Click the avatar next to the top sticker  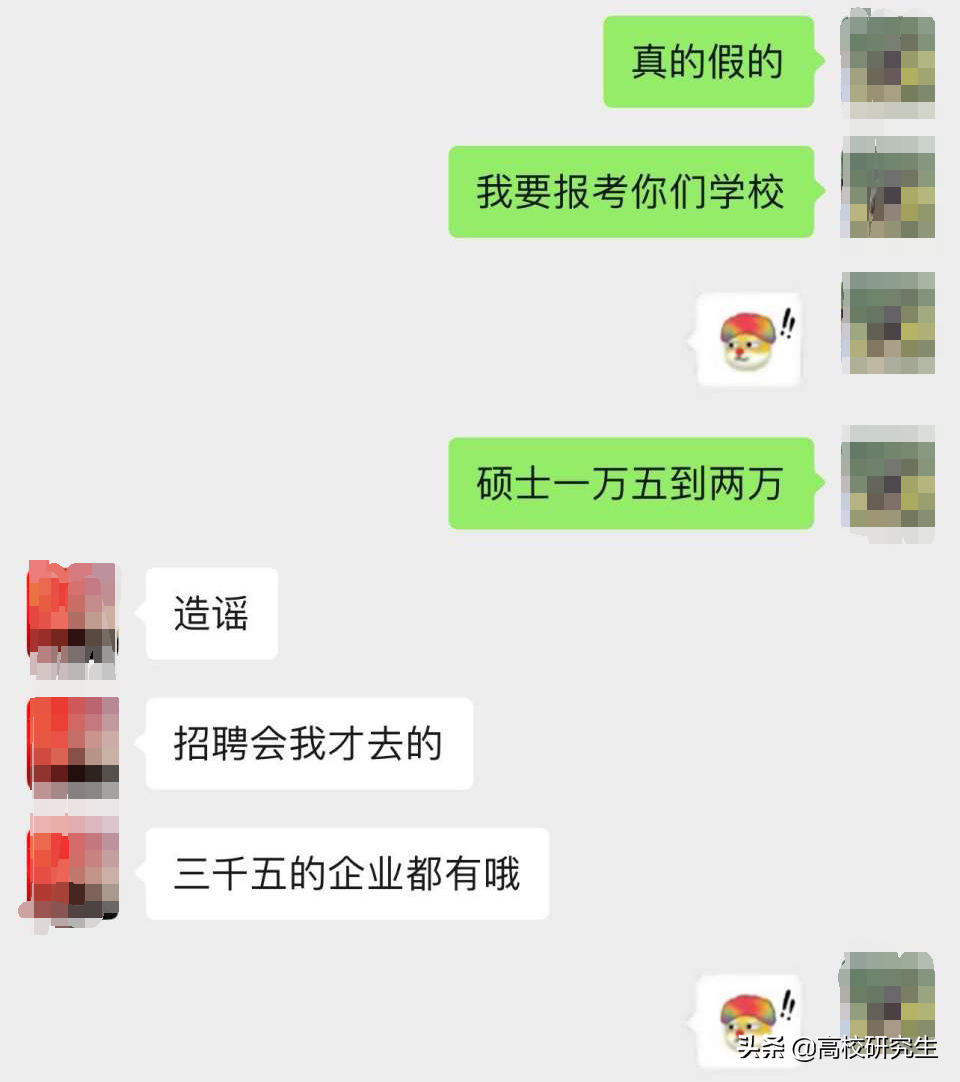(887, 320)
